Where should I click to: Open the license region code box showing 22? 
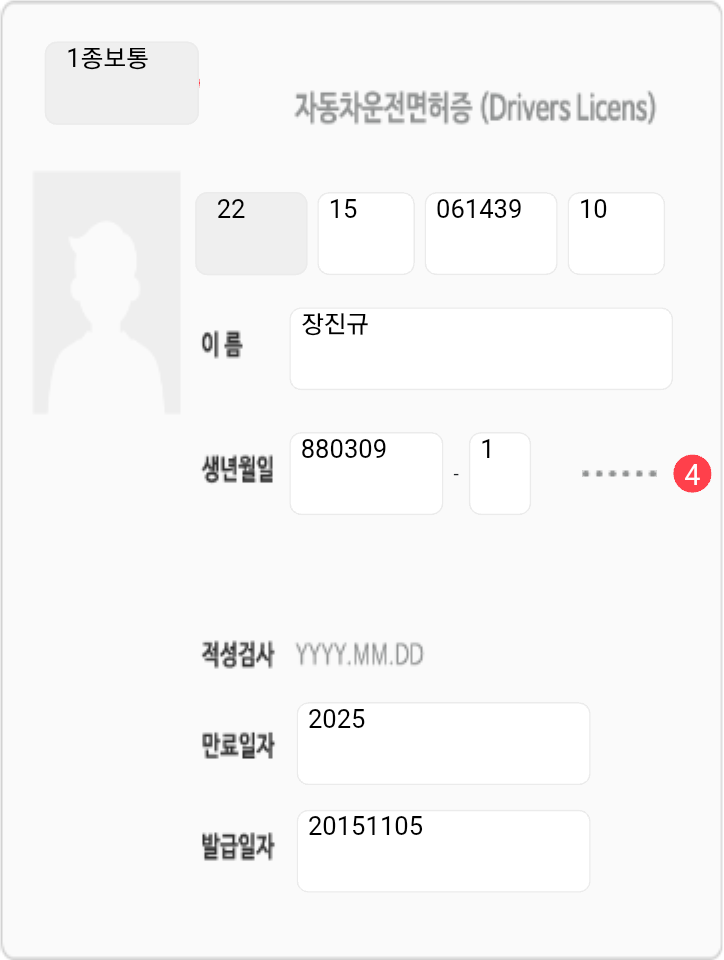click(250, 233)
